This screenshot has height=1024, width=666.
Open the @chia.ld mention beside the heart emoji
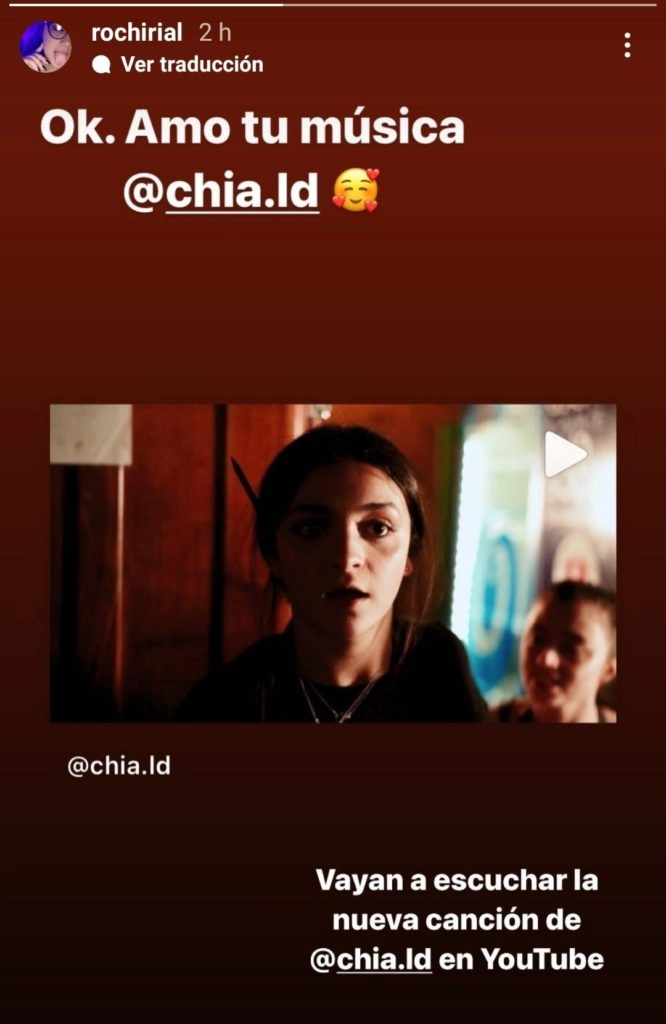(221, 191)
